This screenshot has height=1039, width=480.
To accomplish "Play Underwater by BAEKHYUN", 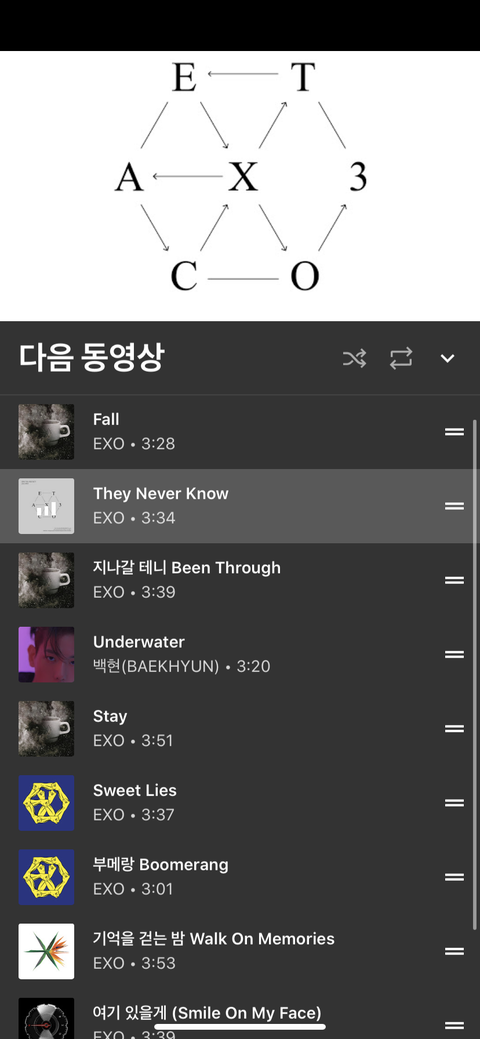I will (240, 655).
